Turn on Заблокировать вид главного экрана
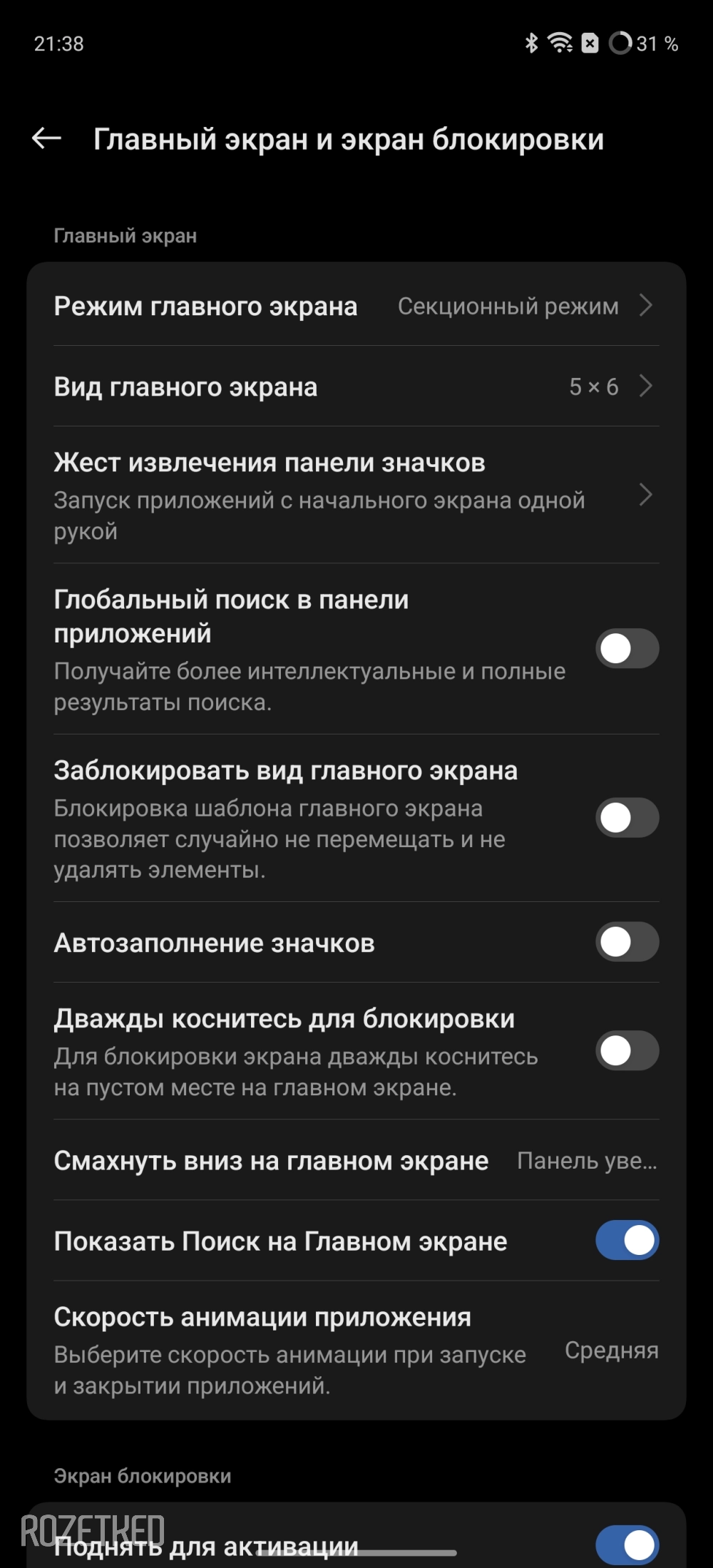Image resolution: width=713 pixels, height=1568 pixels. [627, 817]
